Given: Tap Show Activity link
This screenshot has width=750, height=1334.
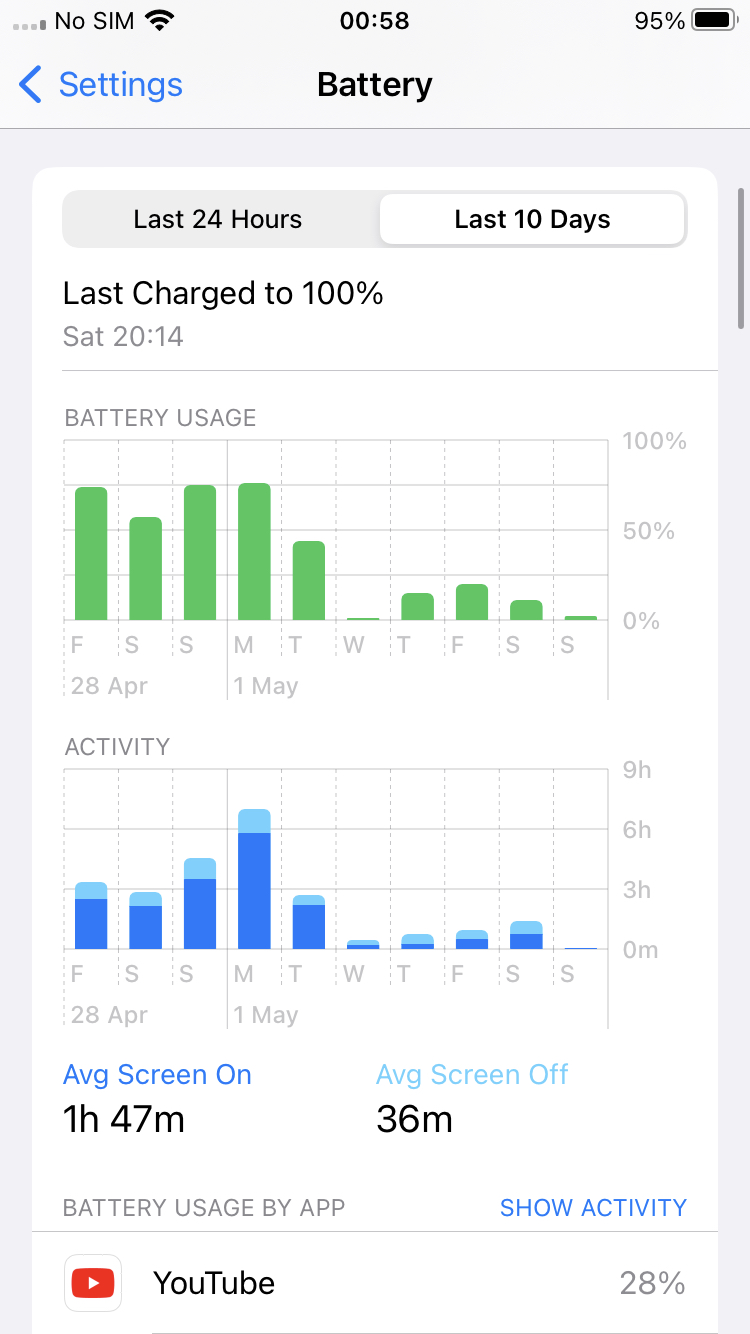Looking at the screenshot, I should tap(593, 1207).
